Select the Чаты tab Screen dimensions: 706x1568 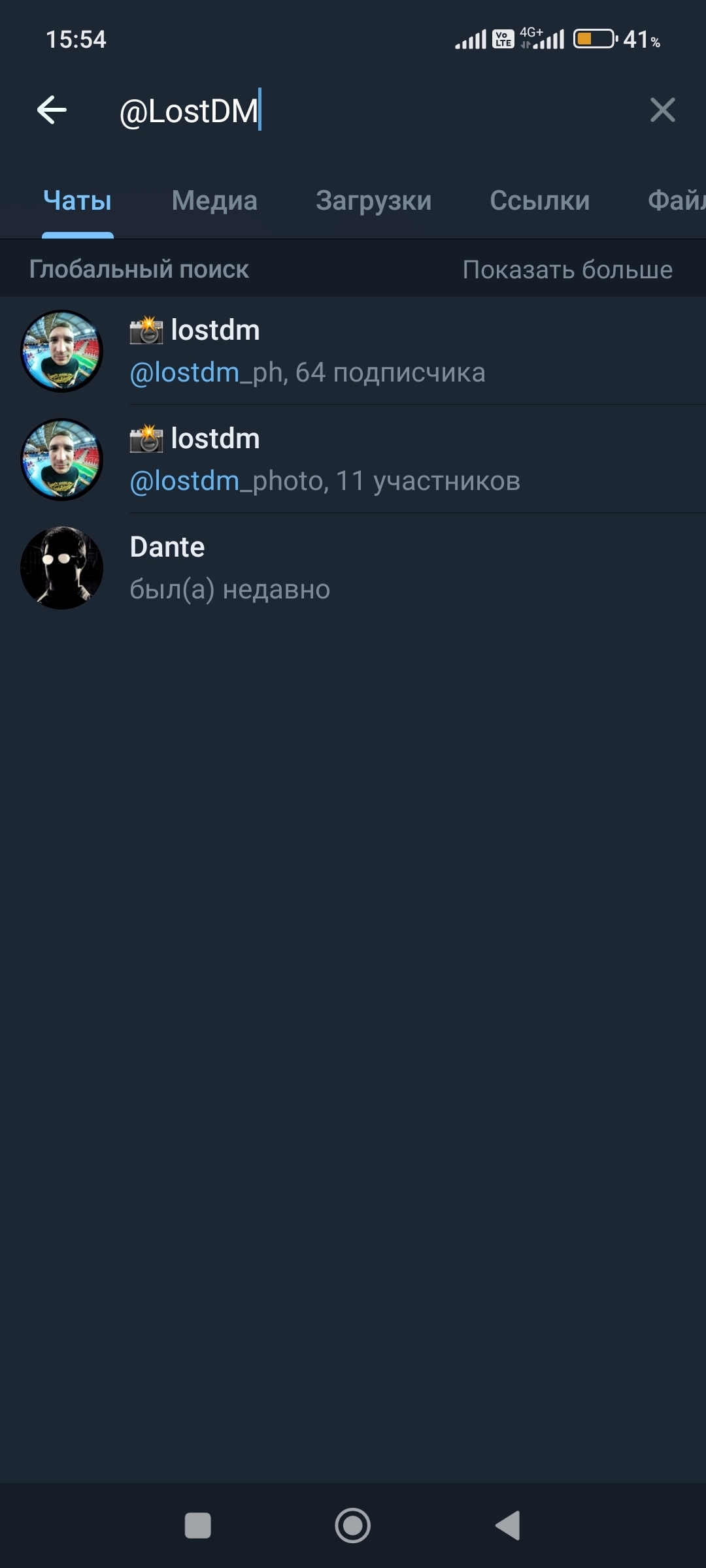click(77, 201)
